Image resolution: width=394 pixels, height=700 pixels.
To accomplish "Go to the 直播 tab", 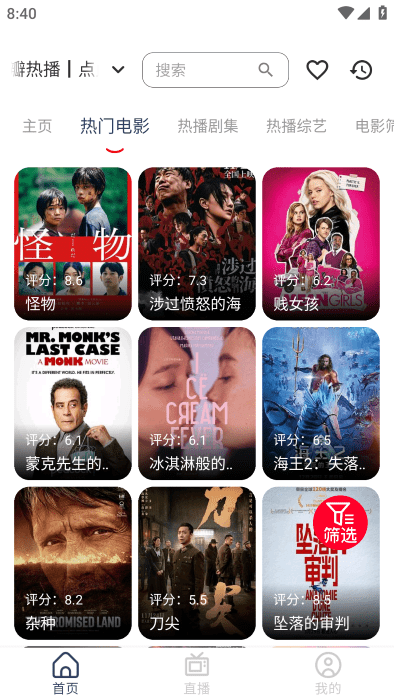I will click(x=197, y=674).
